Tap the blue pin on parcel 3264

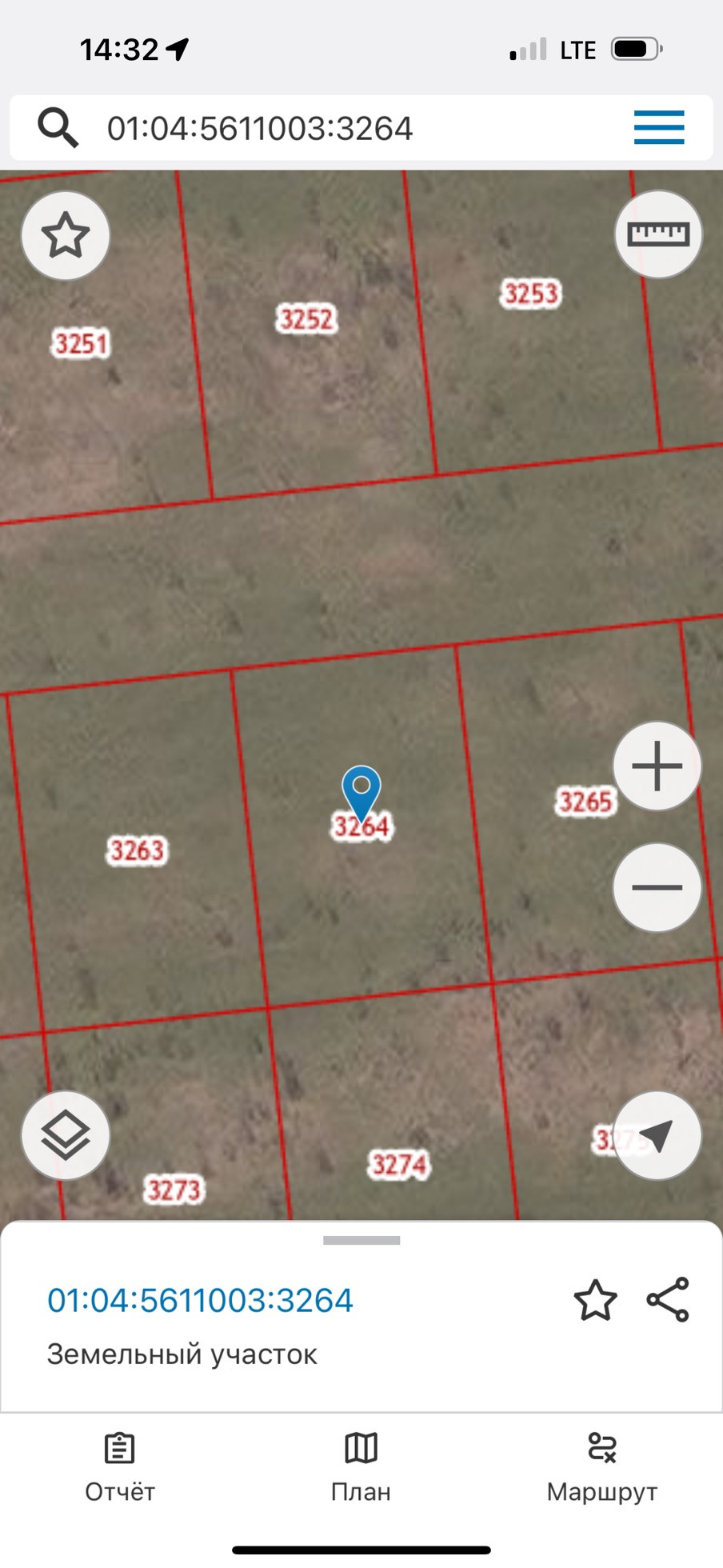coord(361,790)
